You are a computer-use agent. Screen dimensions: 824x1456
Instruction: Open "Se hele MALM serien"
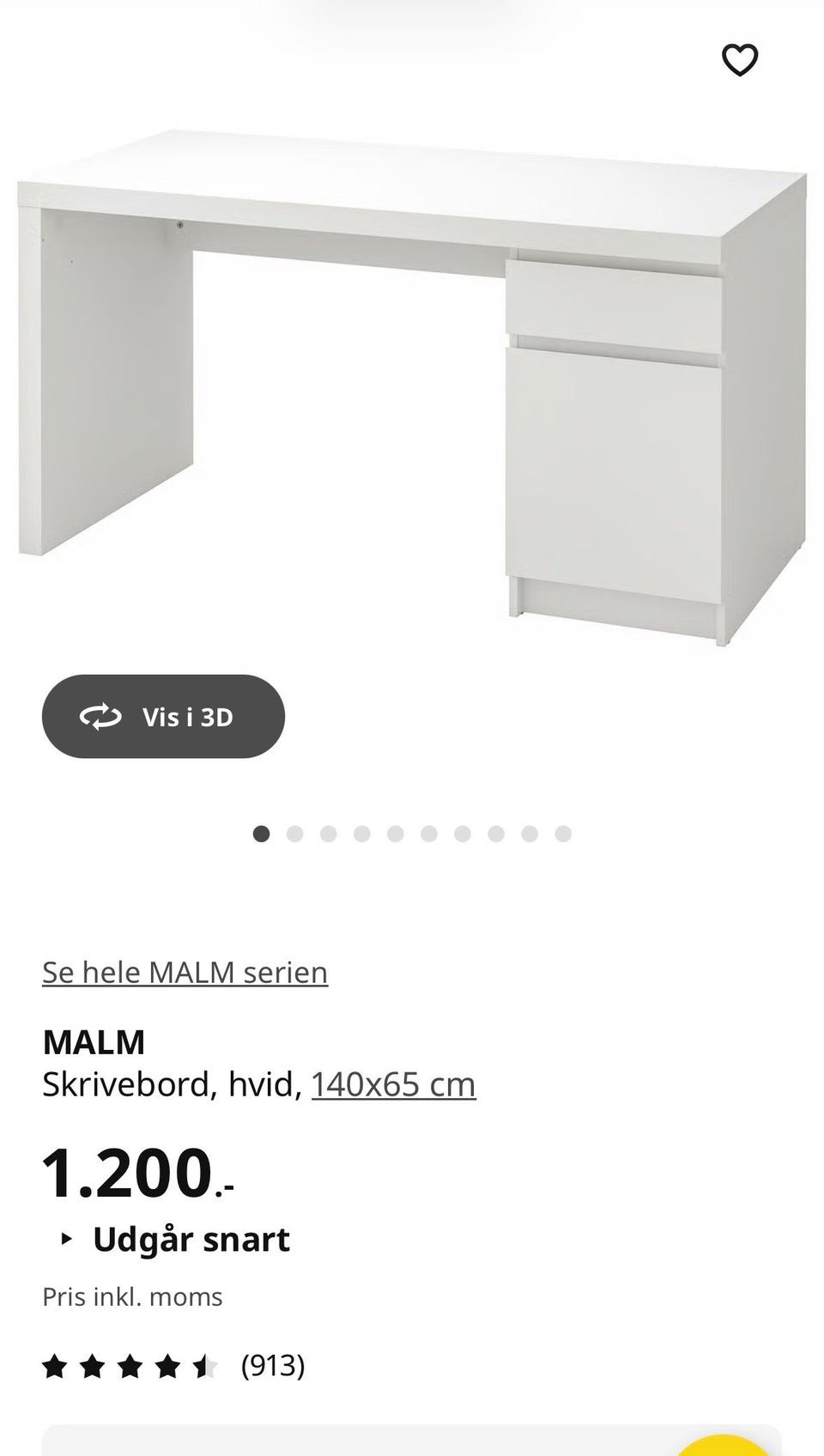click(x=185, y=972)
